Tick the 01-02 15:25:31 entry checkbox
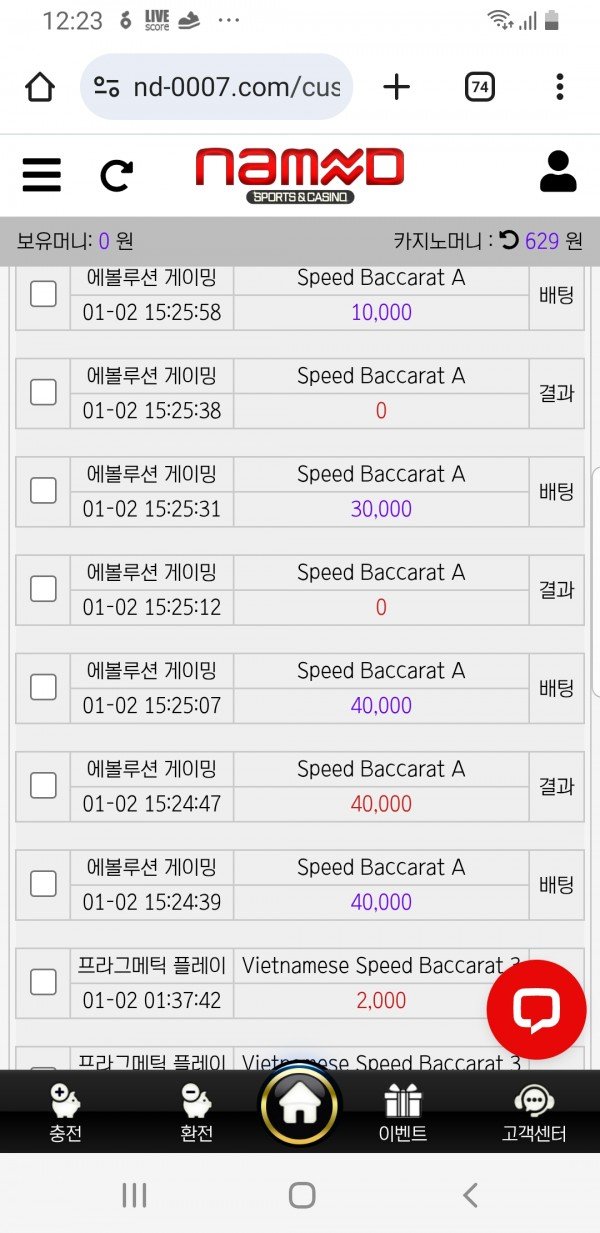 pos(43,490)
